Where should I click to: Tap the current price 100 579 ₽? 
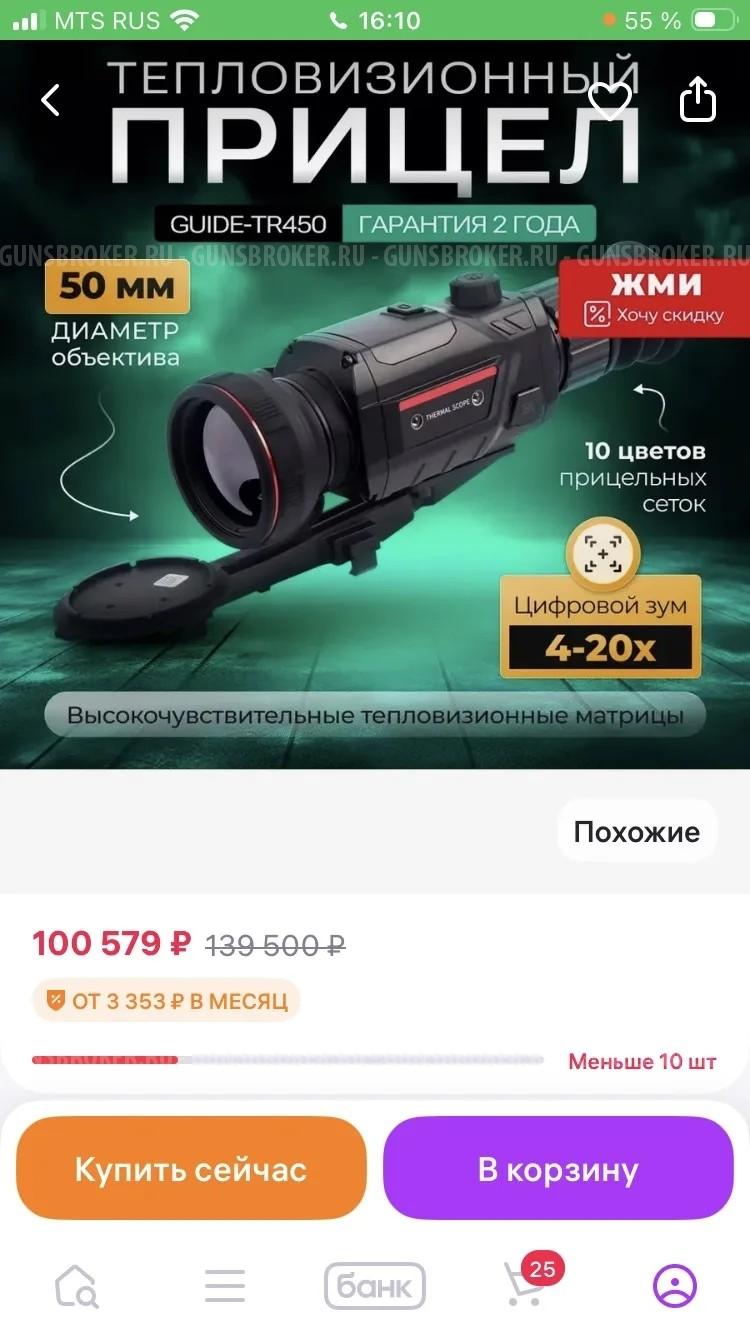pyautogui.click(x=108, y=944)
